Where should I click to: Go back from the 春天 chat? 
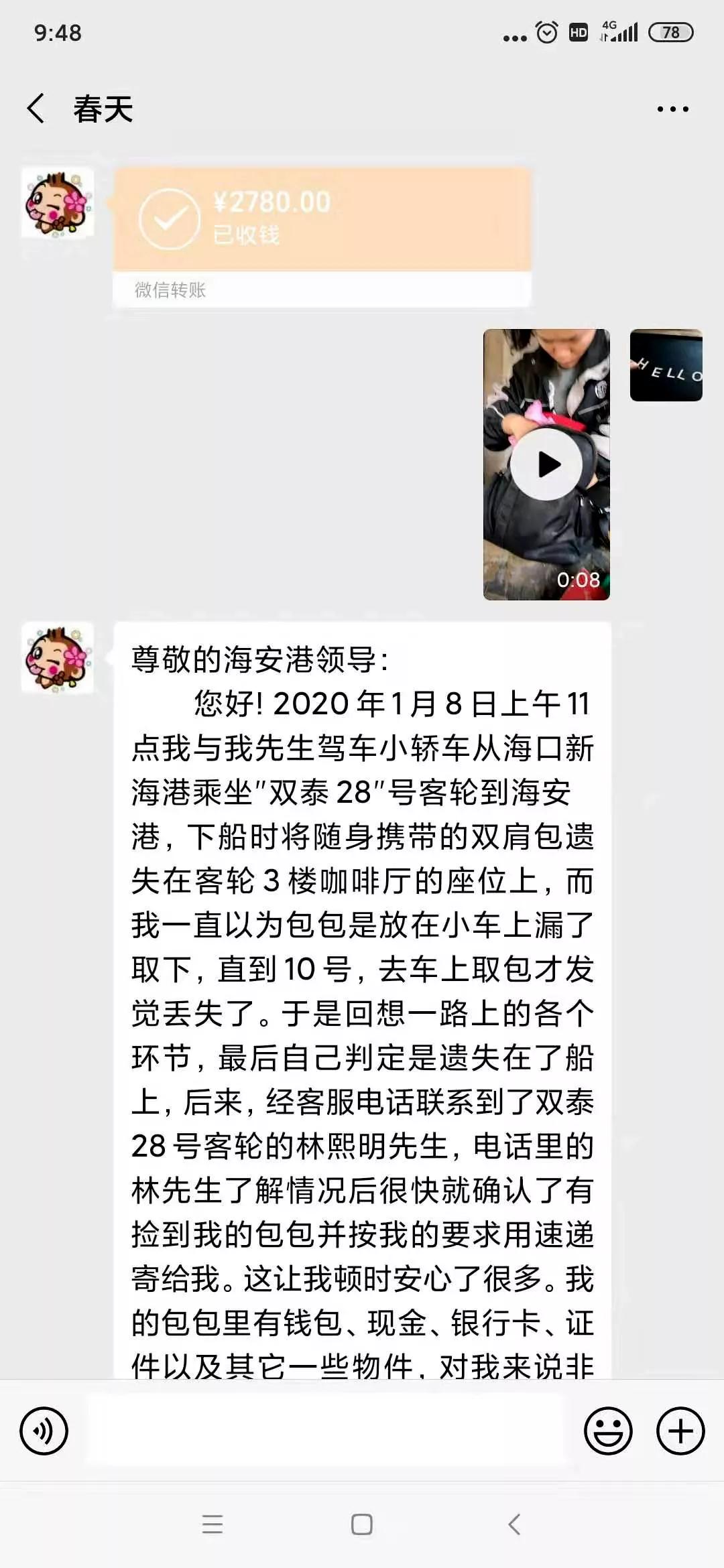[x=37, y=109]
